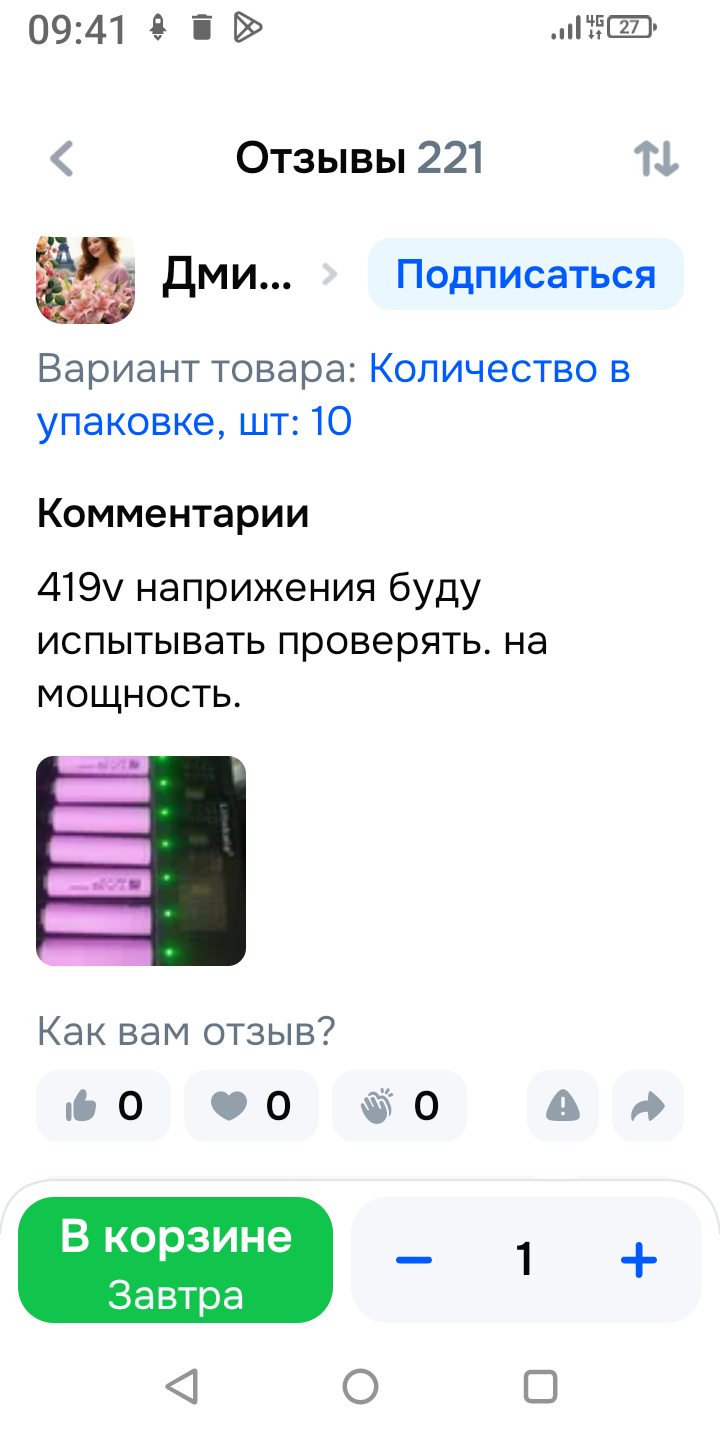
Task: Give the review a thumbs up
Action: coord(104,1106)
